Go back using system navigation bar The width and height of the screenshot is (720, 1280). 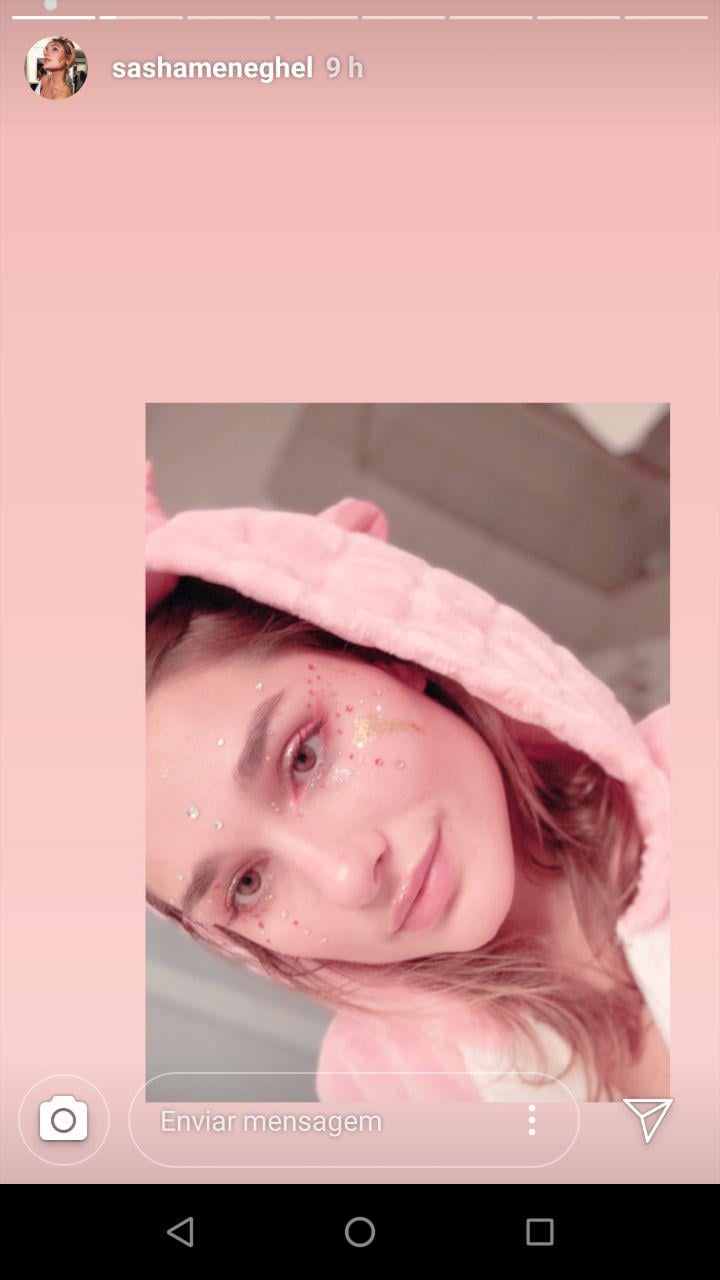[x=180, y=1232]
